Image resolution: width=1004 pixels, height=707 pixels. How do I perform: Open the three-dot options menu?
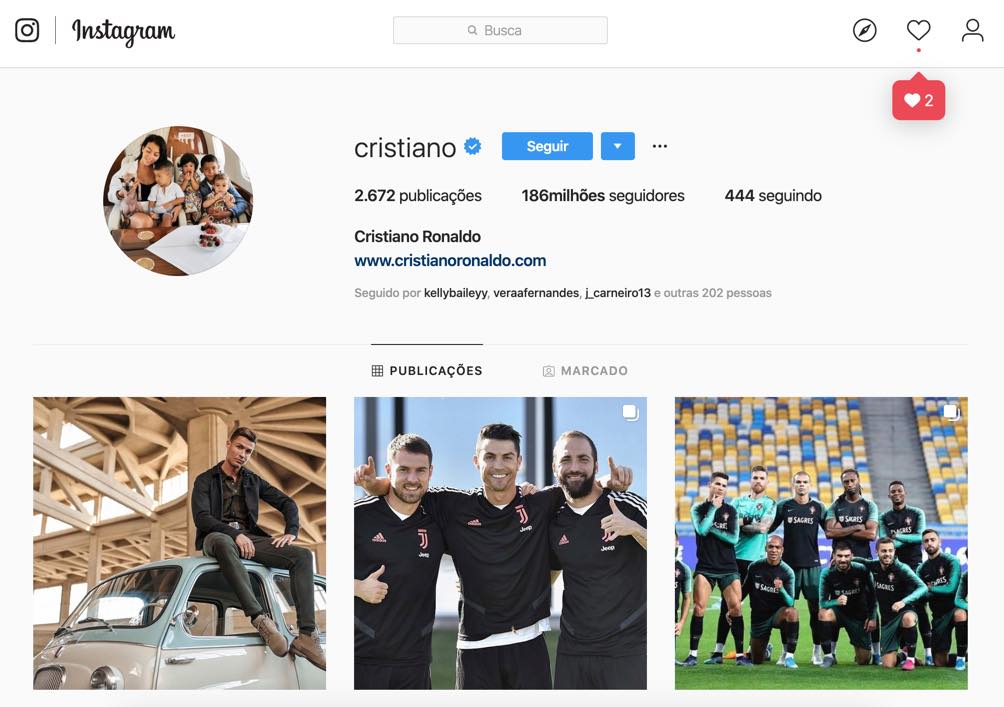coord(659,146)
